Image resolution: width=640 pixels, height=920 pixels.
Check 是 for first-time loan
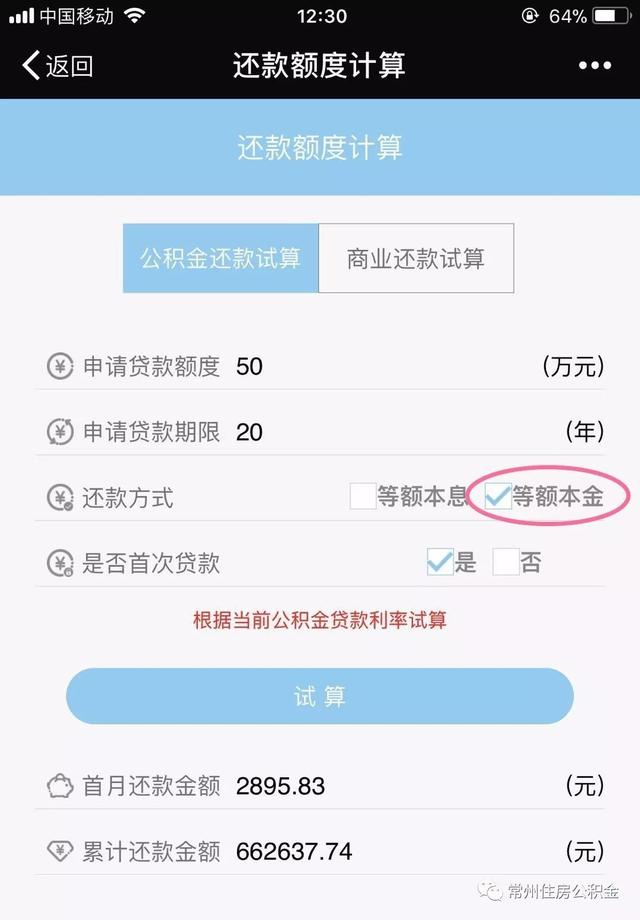click(x=439, y=562)
